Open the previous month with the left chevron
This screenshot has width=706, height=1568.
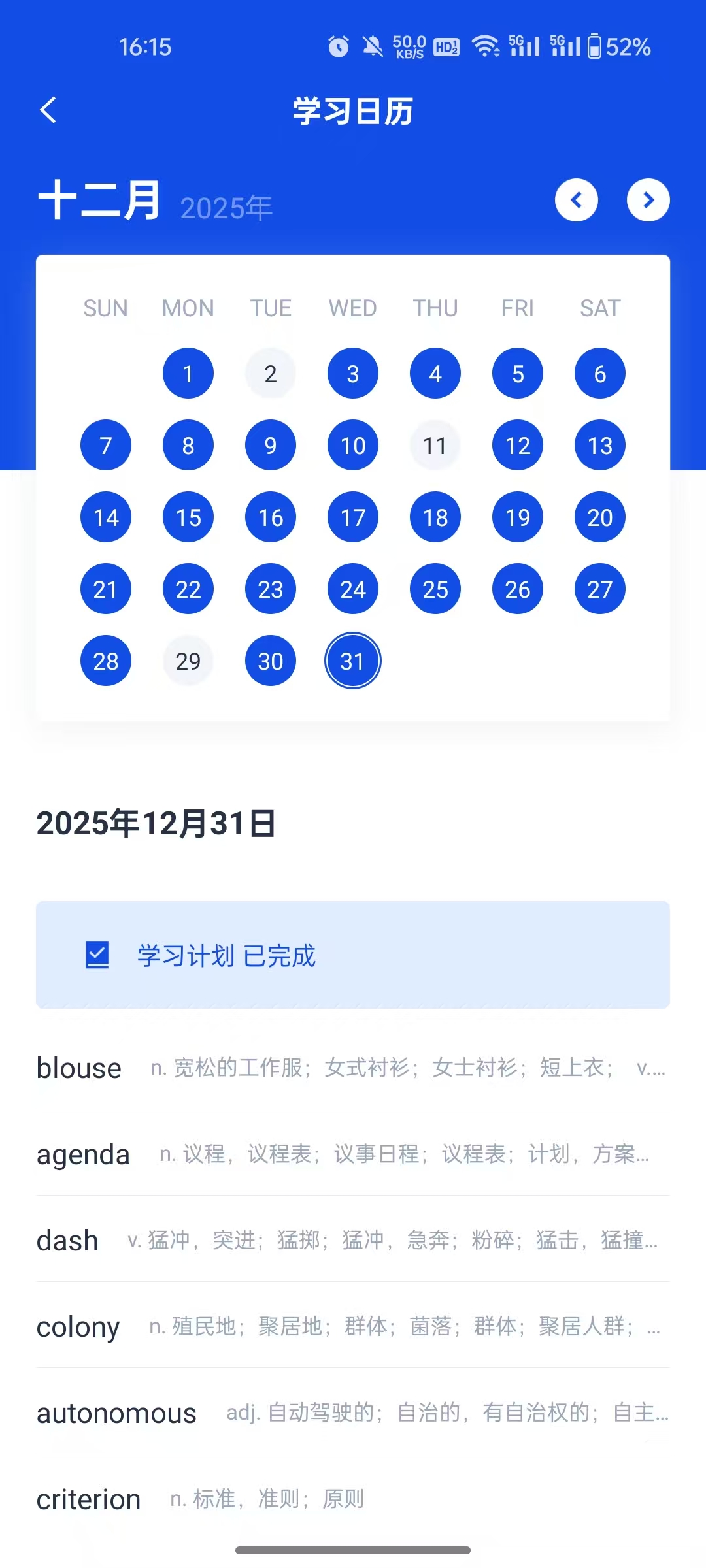pyautogui.click(x=577, y=200)
